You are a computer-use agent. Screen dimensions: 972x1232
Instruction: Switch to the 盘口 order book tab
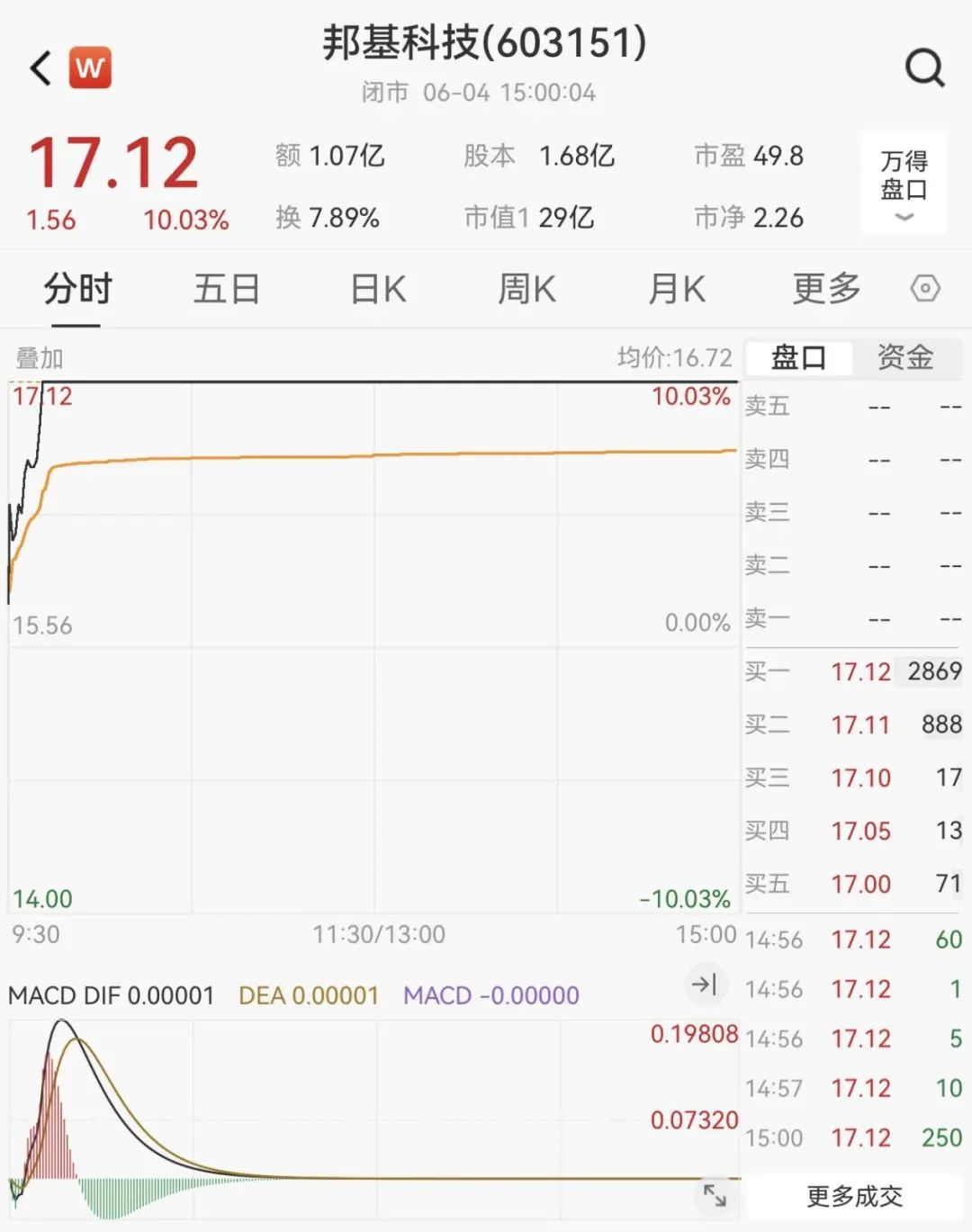click(799, 357)
